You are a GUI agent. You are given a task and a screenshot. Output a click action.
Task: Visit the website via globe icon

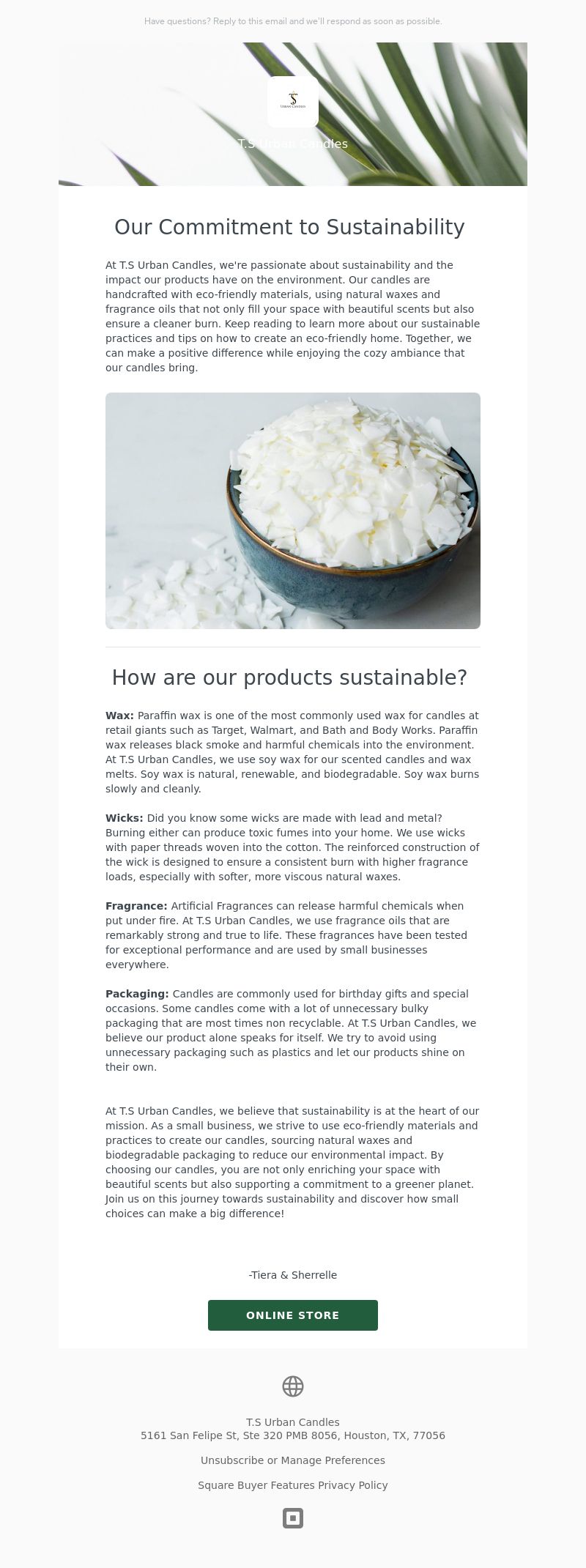(x=293, y=1386)
